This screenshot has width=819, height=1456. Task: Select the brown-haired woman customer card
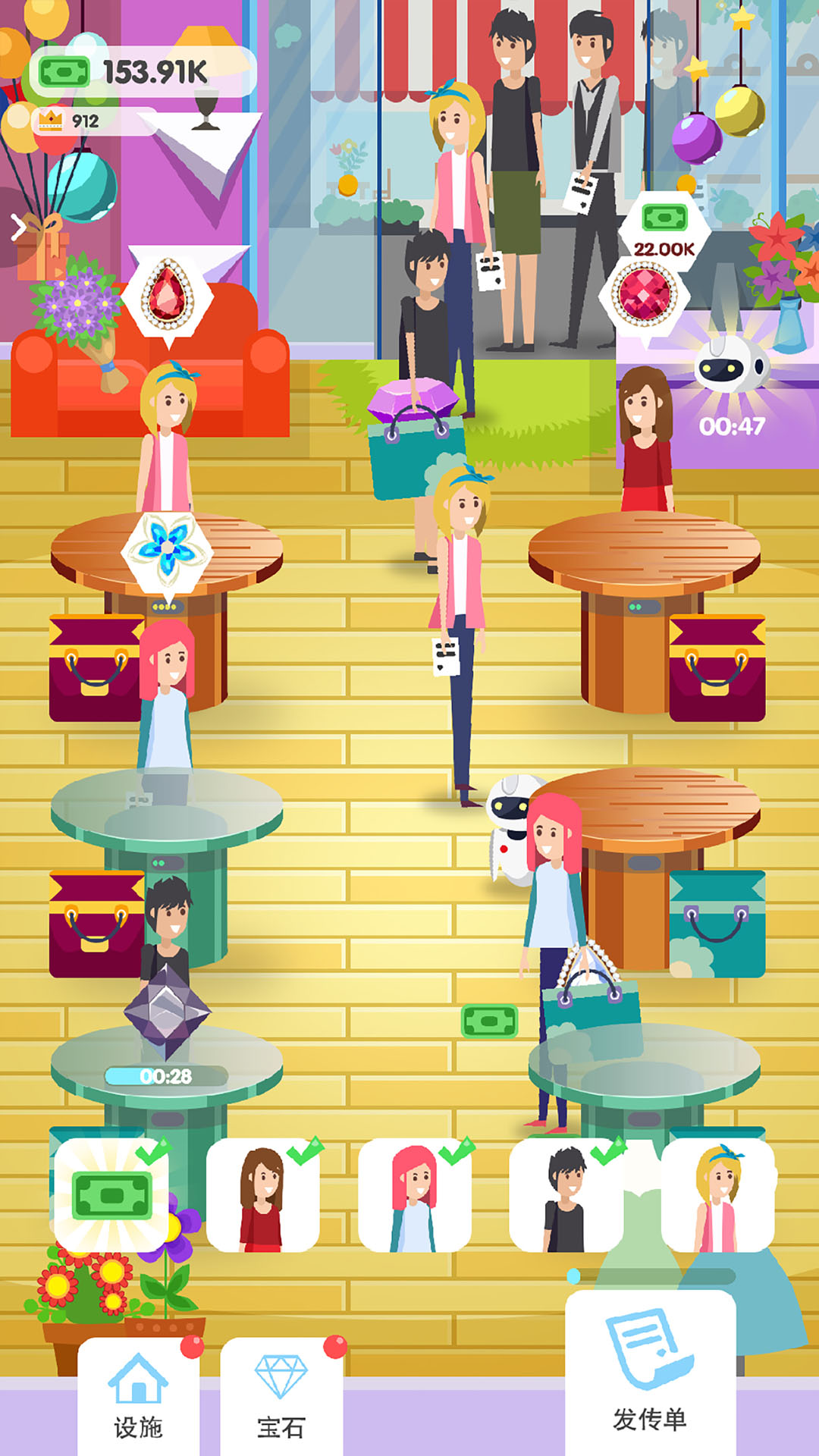pyautogui.click(x=262, y=1196)
